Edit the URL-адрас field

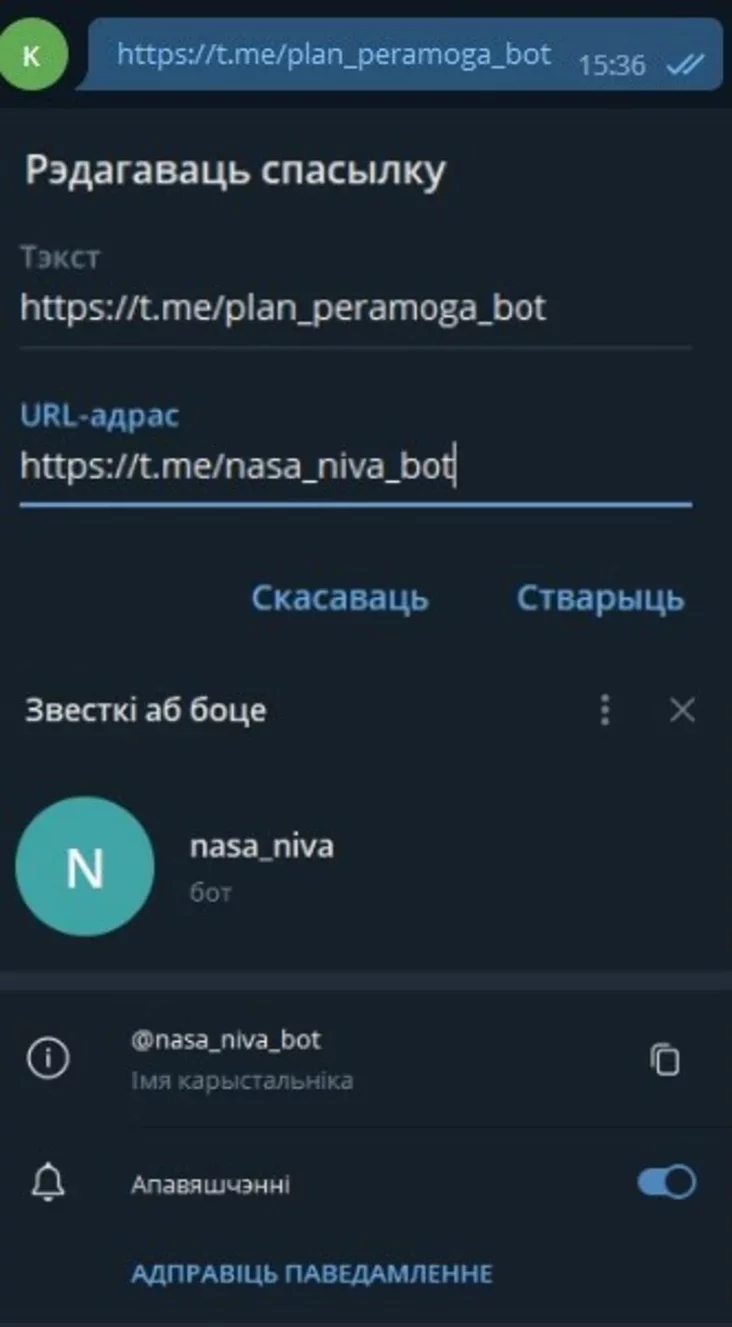(x=355, y=467)
